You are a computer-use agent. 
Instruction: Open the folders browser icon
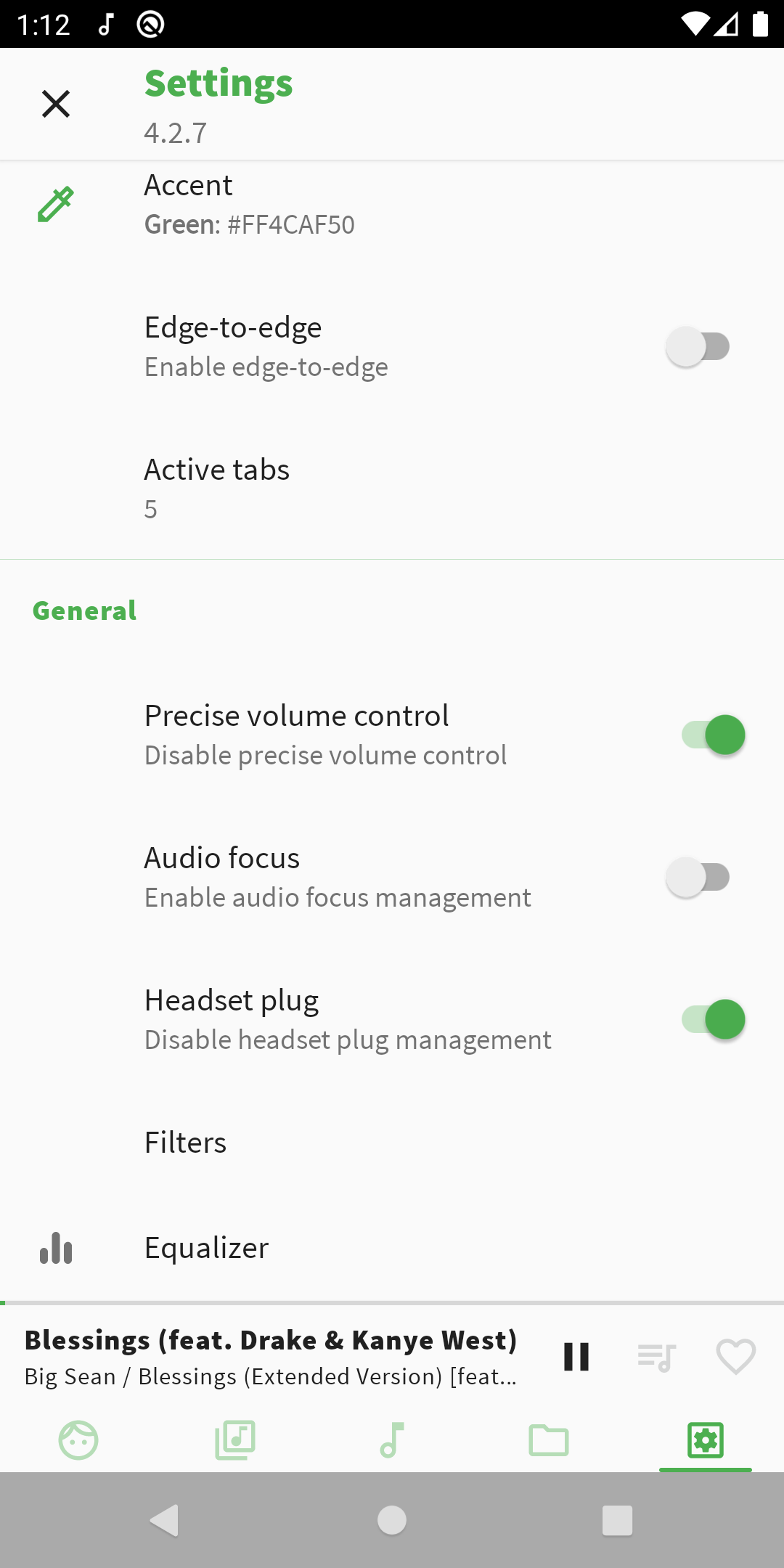[x=549, y=1441]
